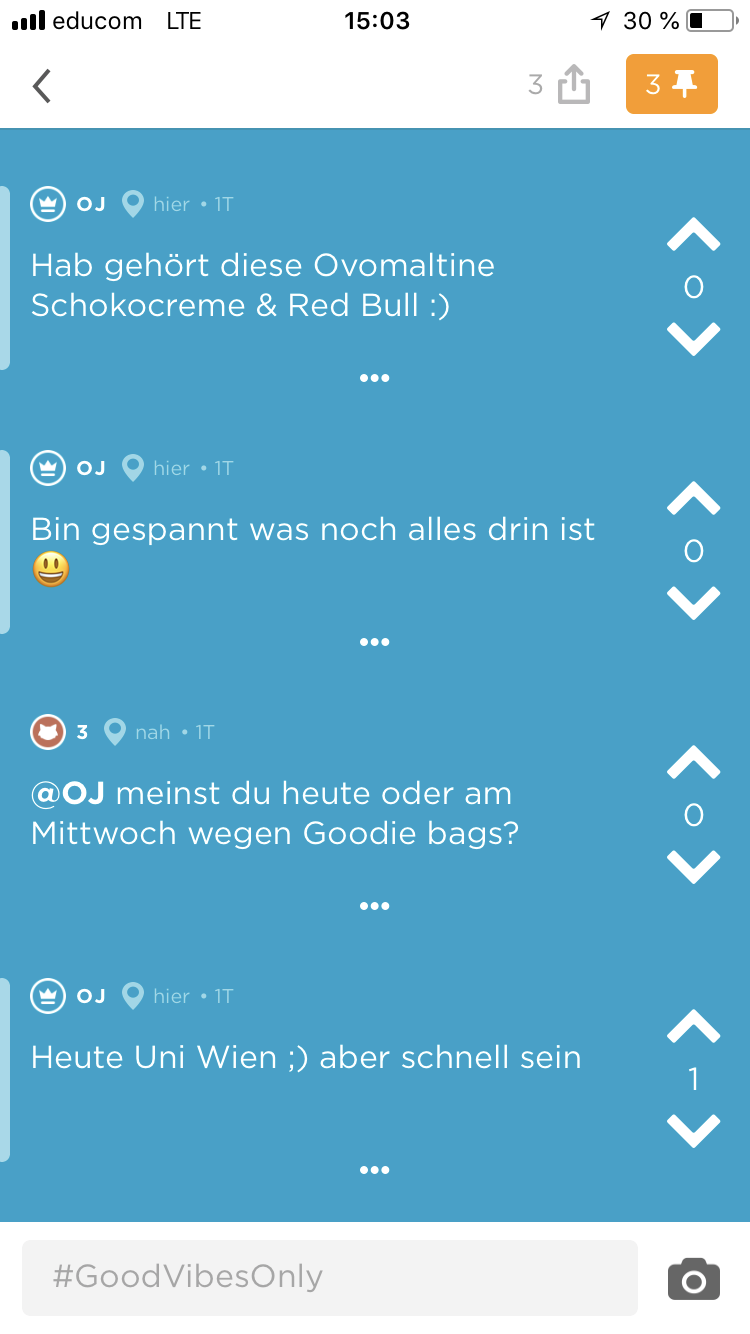Focus the #GoodVibesOnly reply field
Image resolution: width=750 pixels, height=1334 pixels.
tap(330, 1277)
